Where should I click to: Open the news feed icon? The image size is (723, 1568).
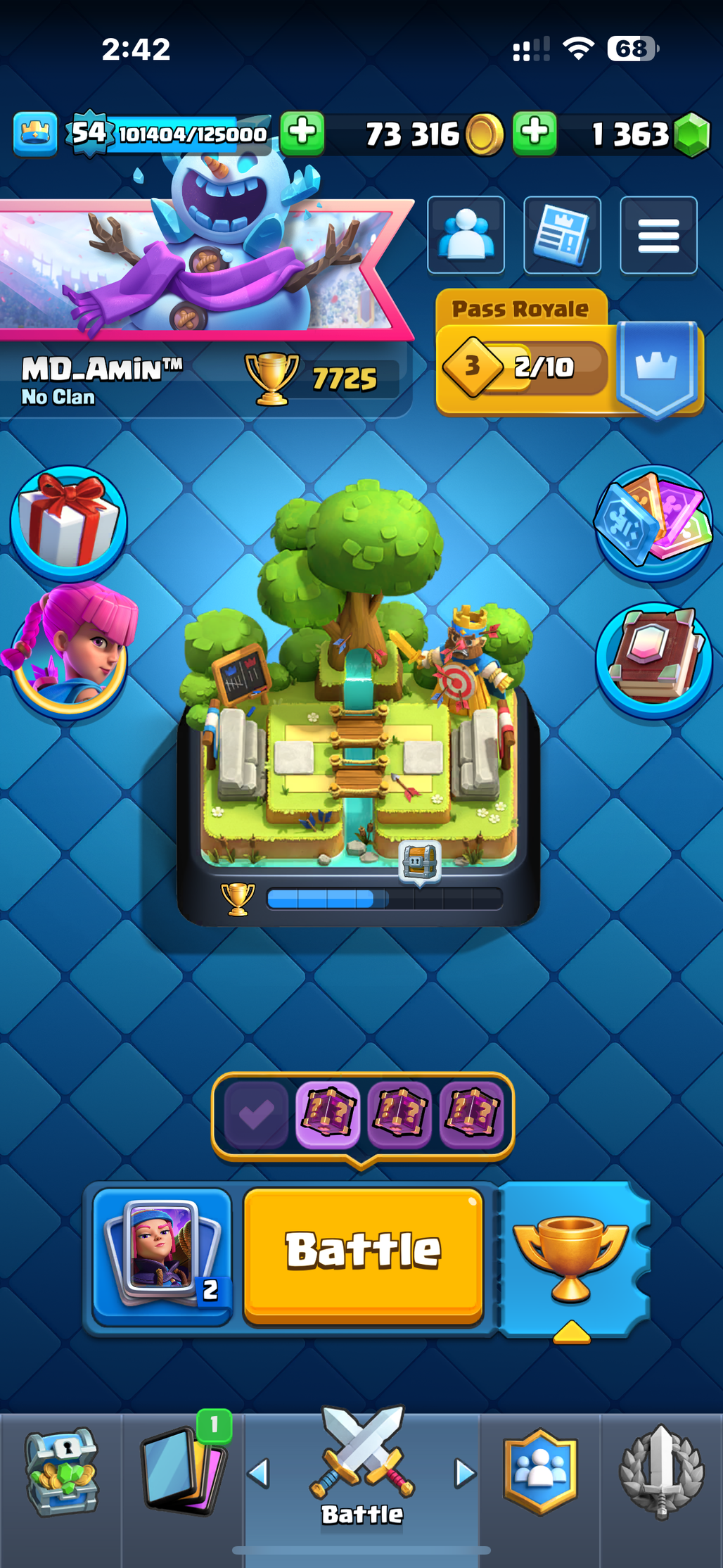pyautogui.click(x=562, y=235)
